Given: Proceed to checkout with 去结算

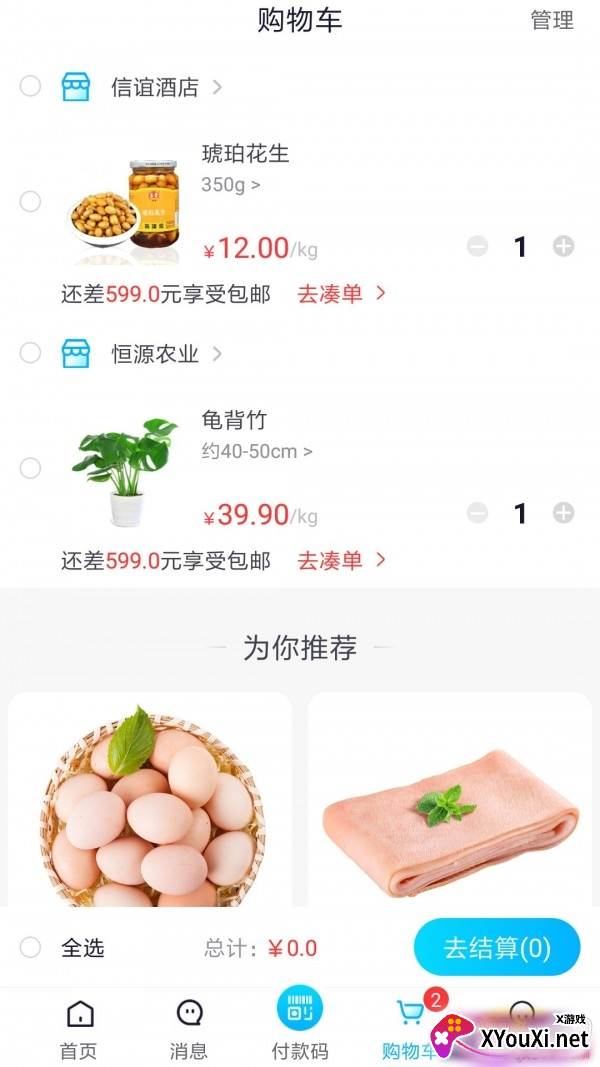Looking at the screenshot, I should [x=497, y=947].
